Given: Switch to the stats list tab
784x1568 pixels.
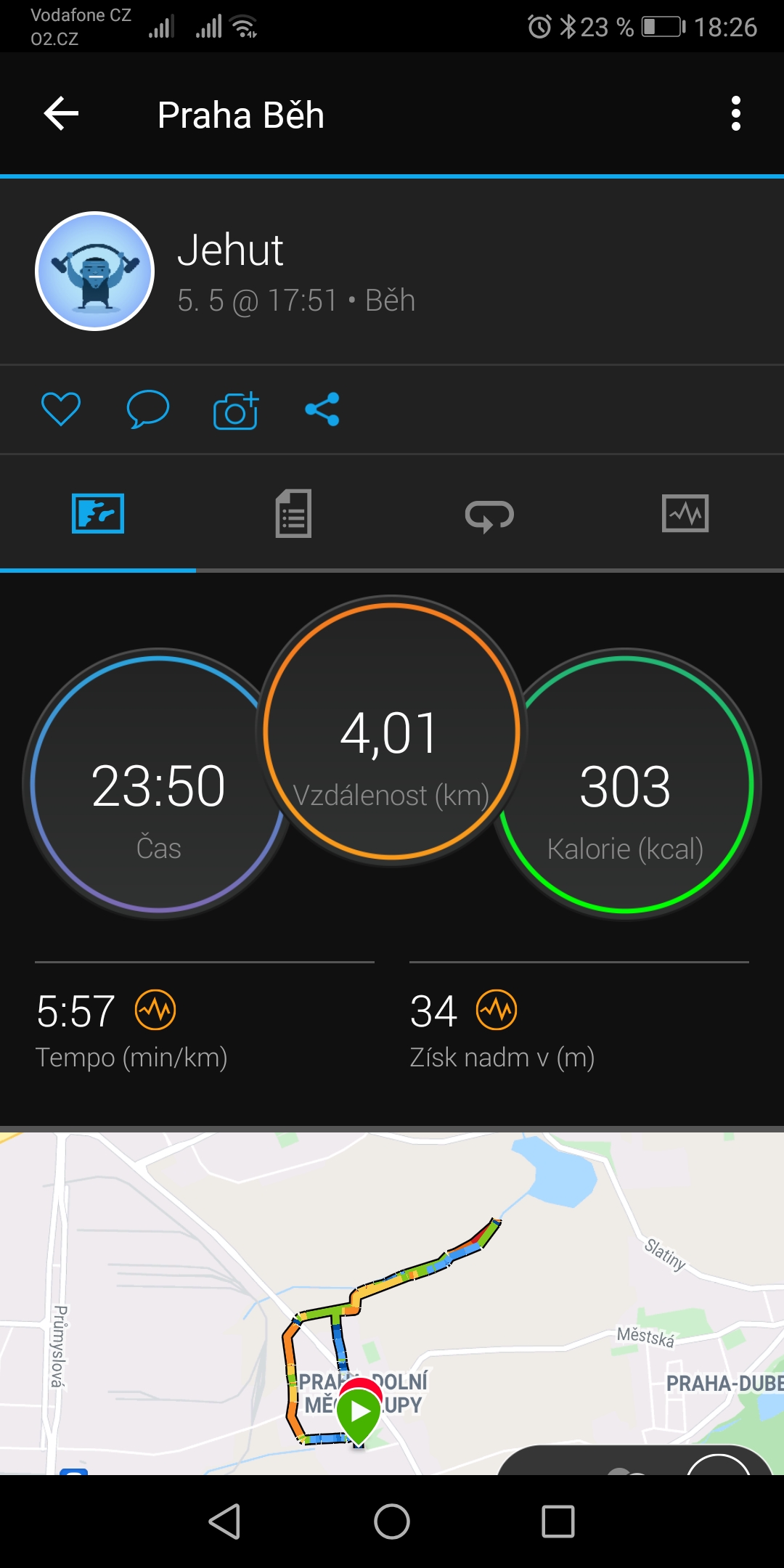Looking at the screenshot, I should click(x=294, y=513).
